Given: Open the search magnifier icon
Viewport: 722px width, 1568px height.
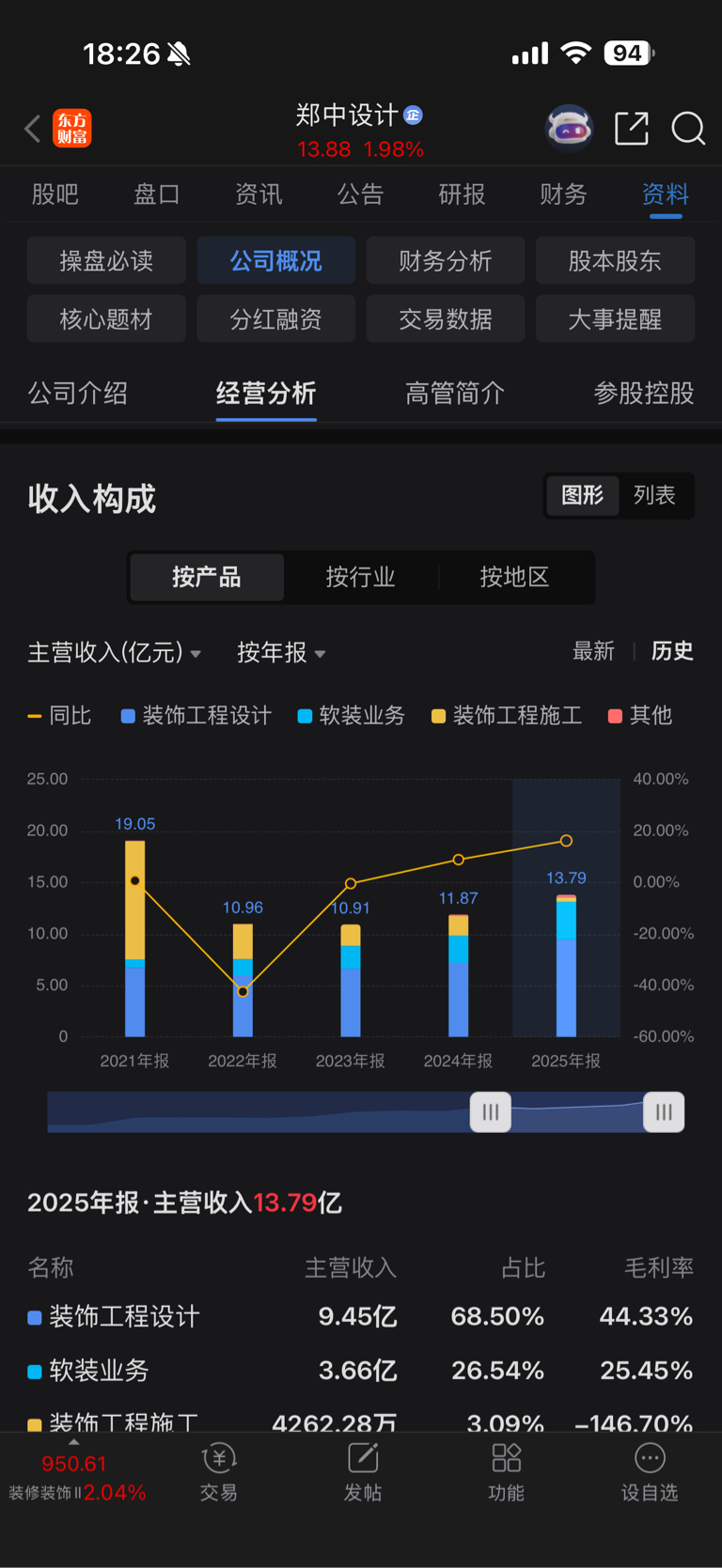Looking at the screenshot, I should [x=688, y=128].
